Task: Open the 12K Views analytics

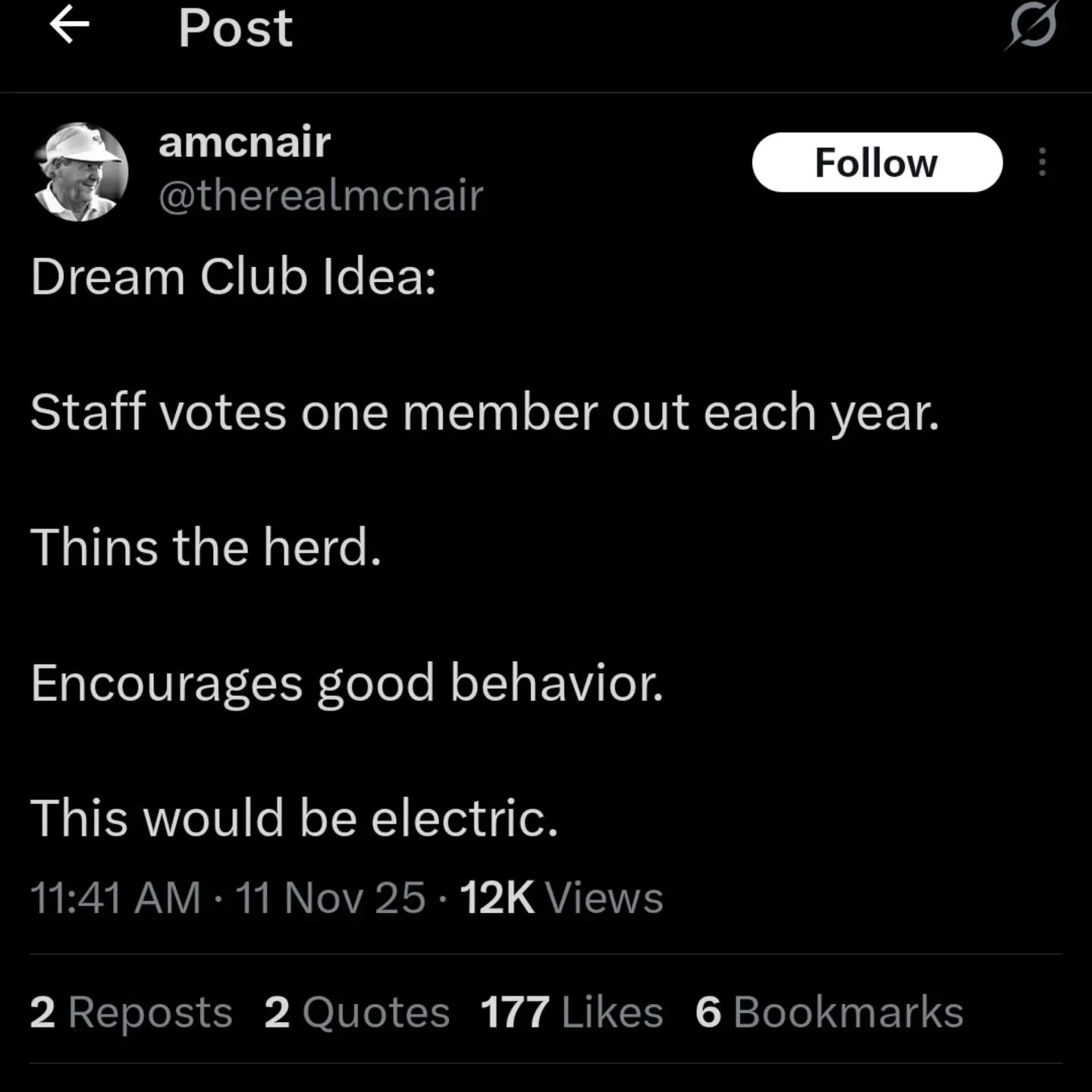Action: pyautogui.click(x=561, y=898)
